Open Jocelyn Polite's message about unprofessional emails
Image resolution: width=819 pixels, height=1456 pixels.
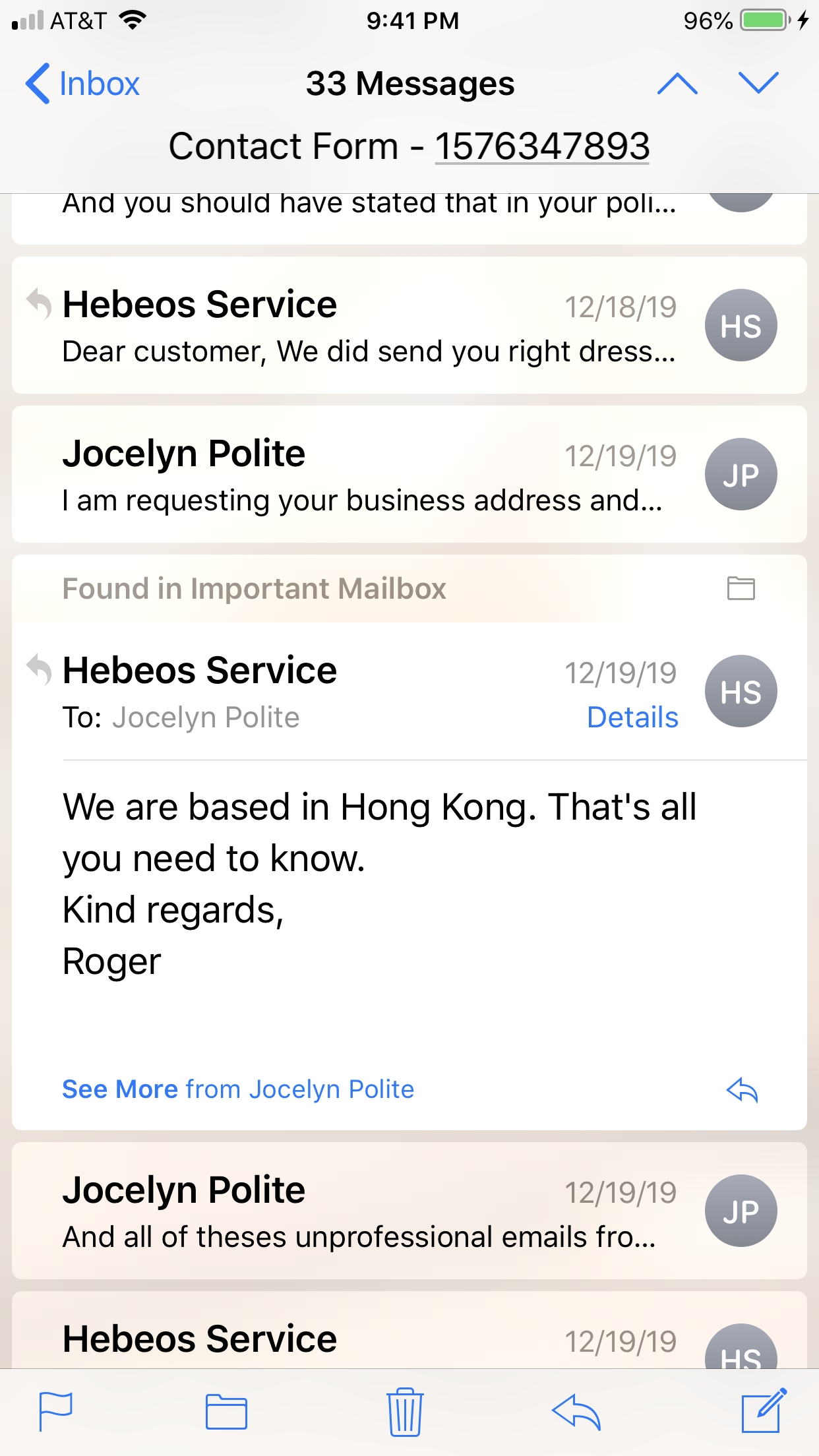(x=409, y=1211)
